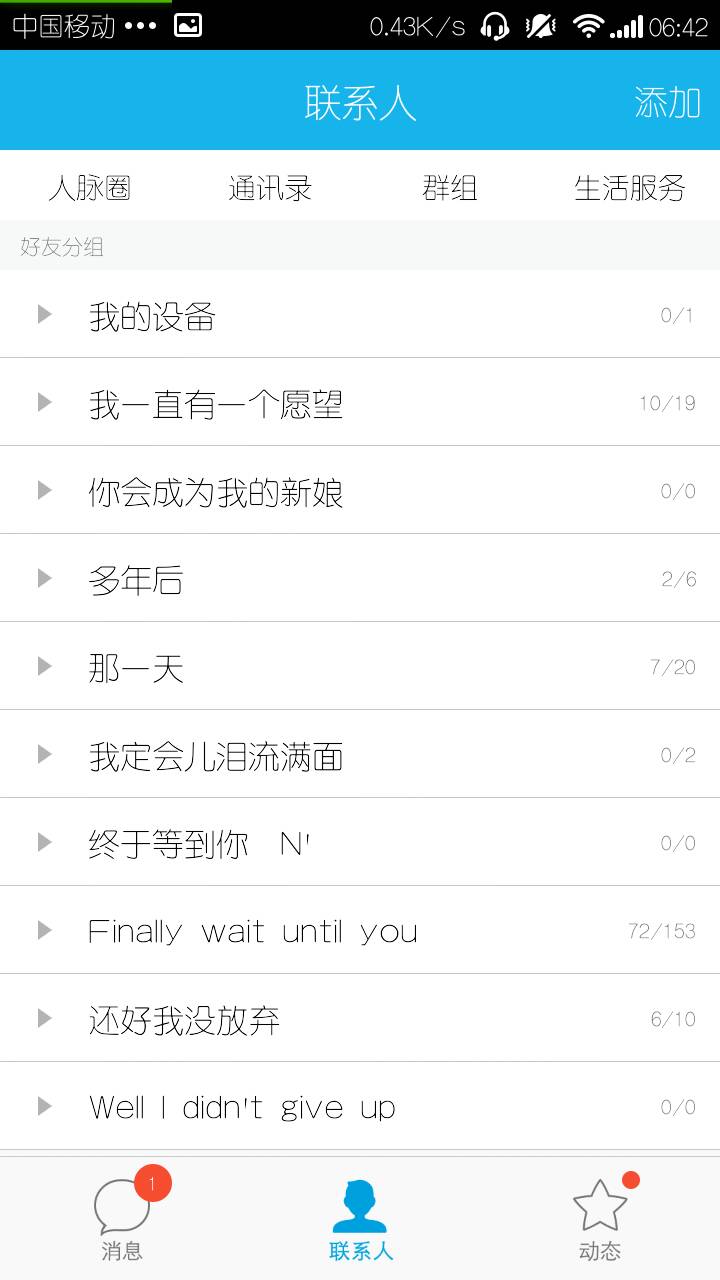
Task: Select the 群组 tab
Action: coord(450,187)
